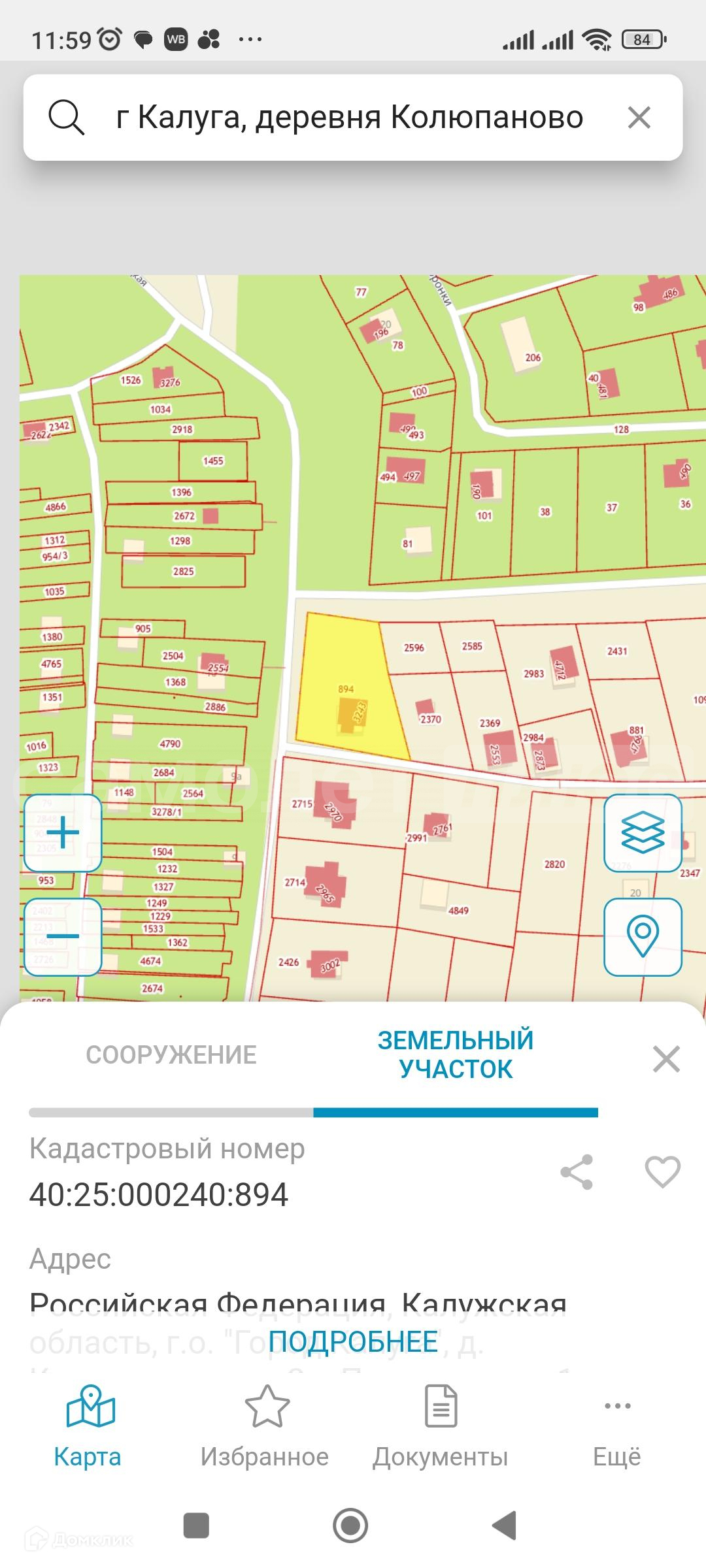The height and width of the screenshot is (1568, 706).
Task: Go to the system home screen
Action: (350, 1526)
